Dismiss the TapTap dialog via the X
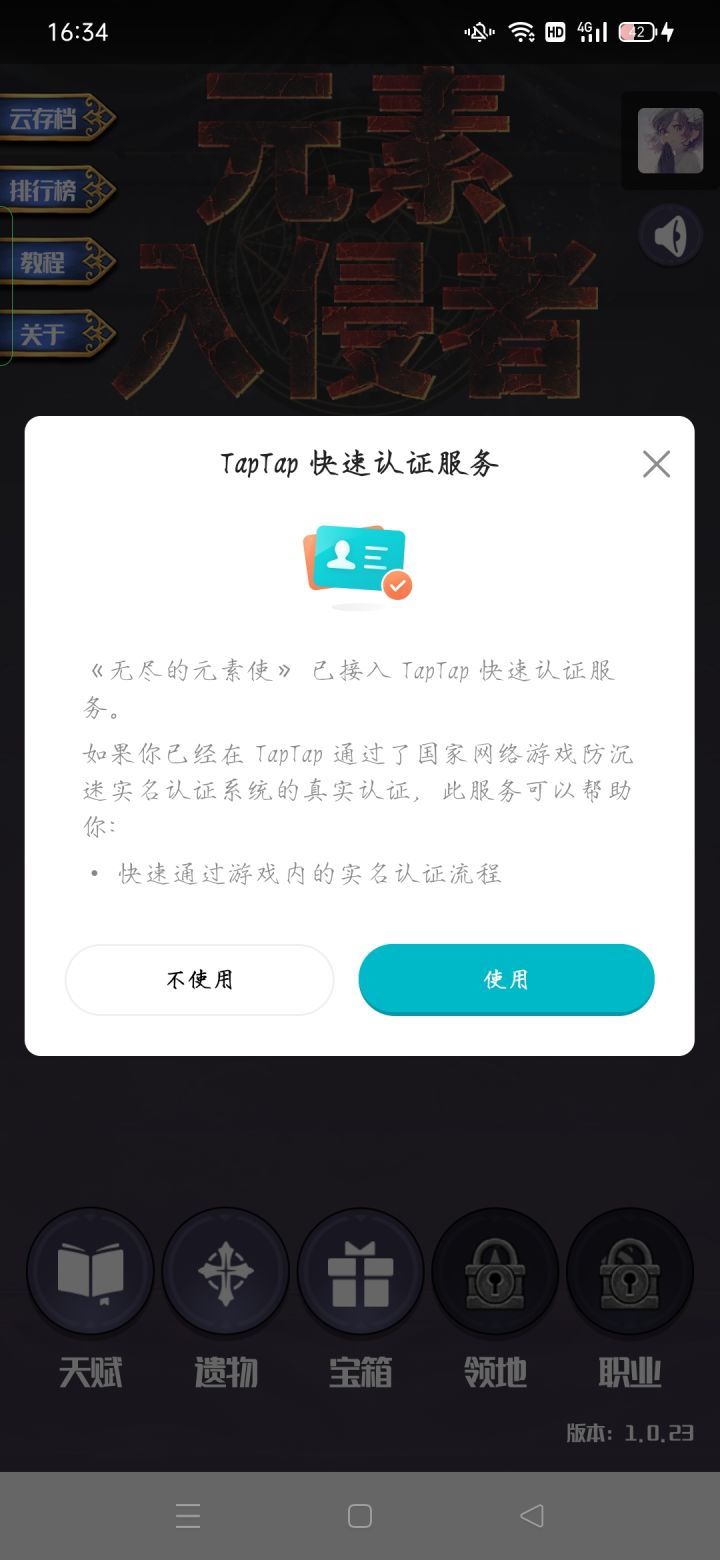 pyautogui.click(x=656, y=463)
